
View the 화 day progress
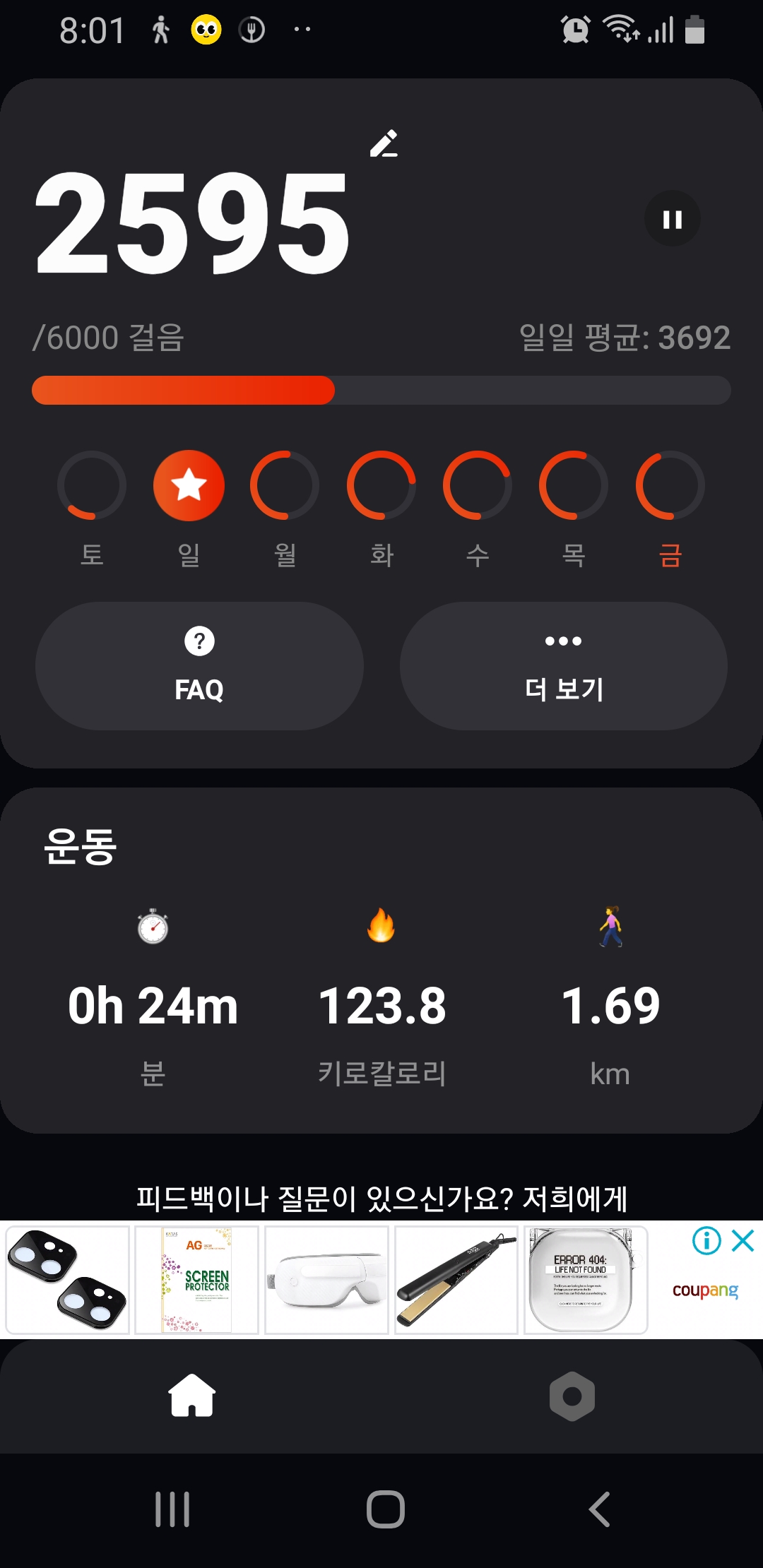[381, 485]
